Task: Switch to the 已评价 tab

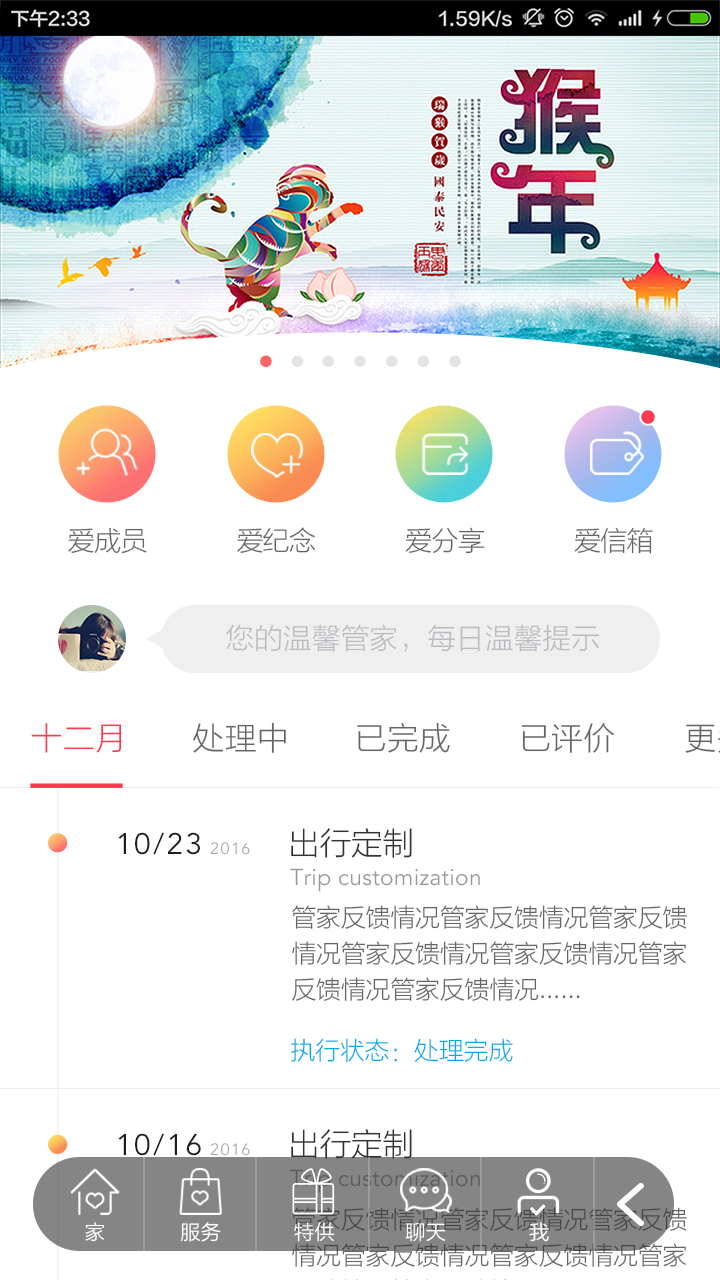Action: 567,739
